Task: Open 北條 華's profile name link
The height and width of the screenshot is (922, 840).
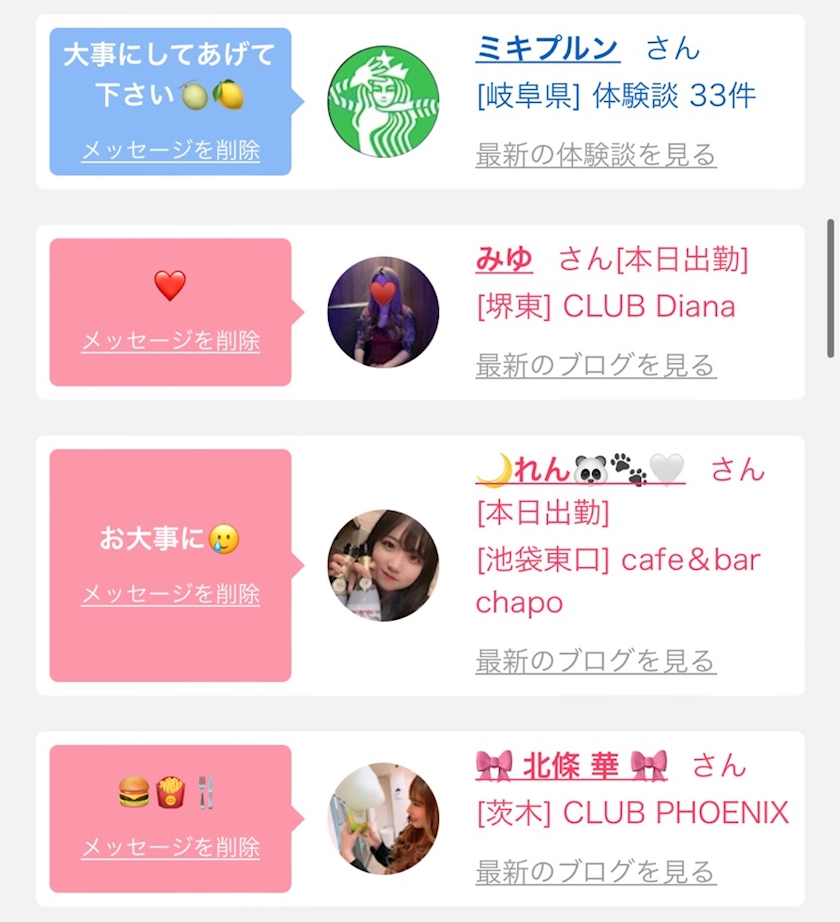Action: (571, 766)
